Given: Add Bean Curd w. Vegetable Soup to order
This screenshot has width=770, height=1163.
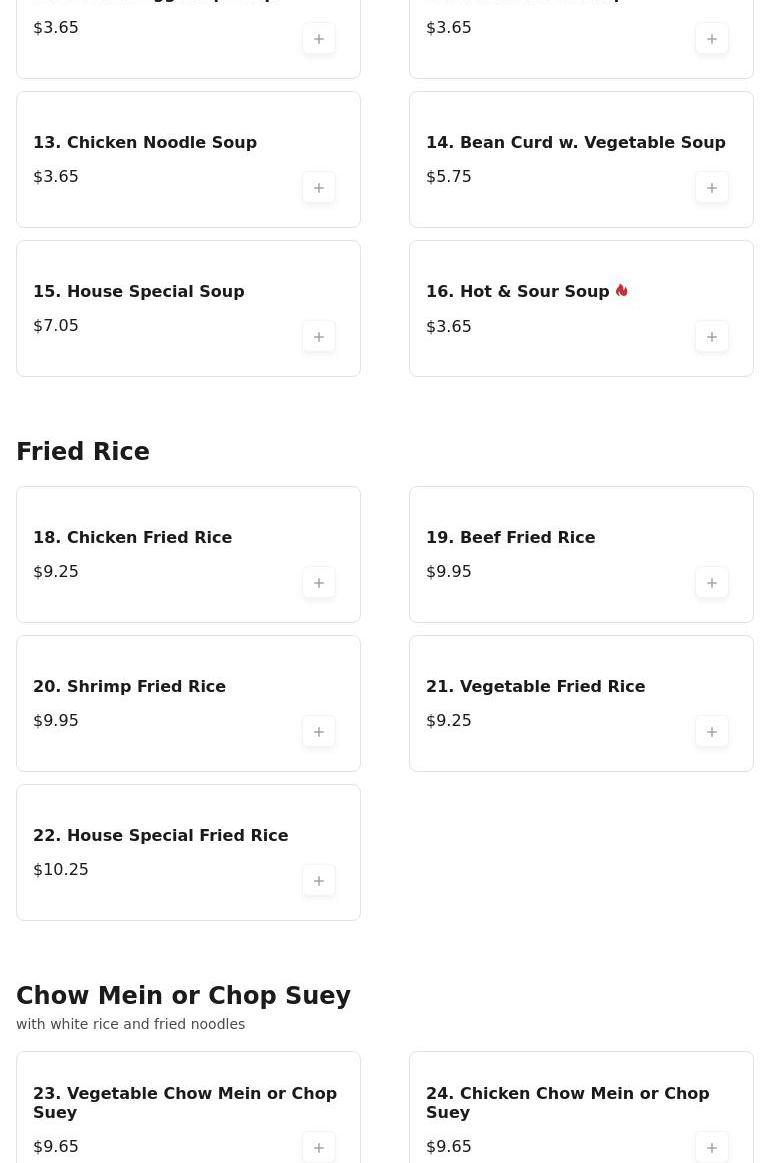Looking at the screenshot, I should pyautogui.click(x=712, y=188).
